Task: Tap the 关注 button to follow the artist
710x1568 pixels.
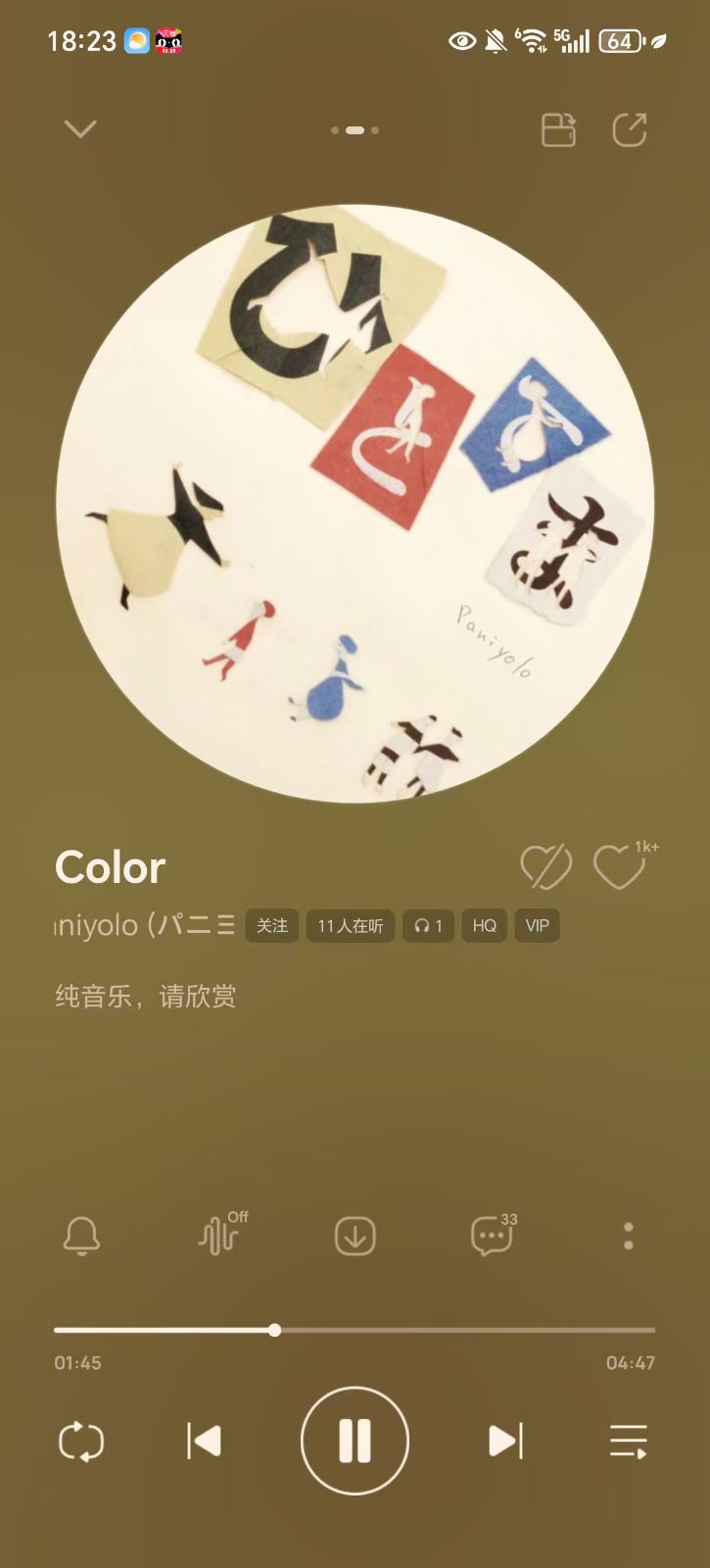Action: (x=272, y=925)
